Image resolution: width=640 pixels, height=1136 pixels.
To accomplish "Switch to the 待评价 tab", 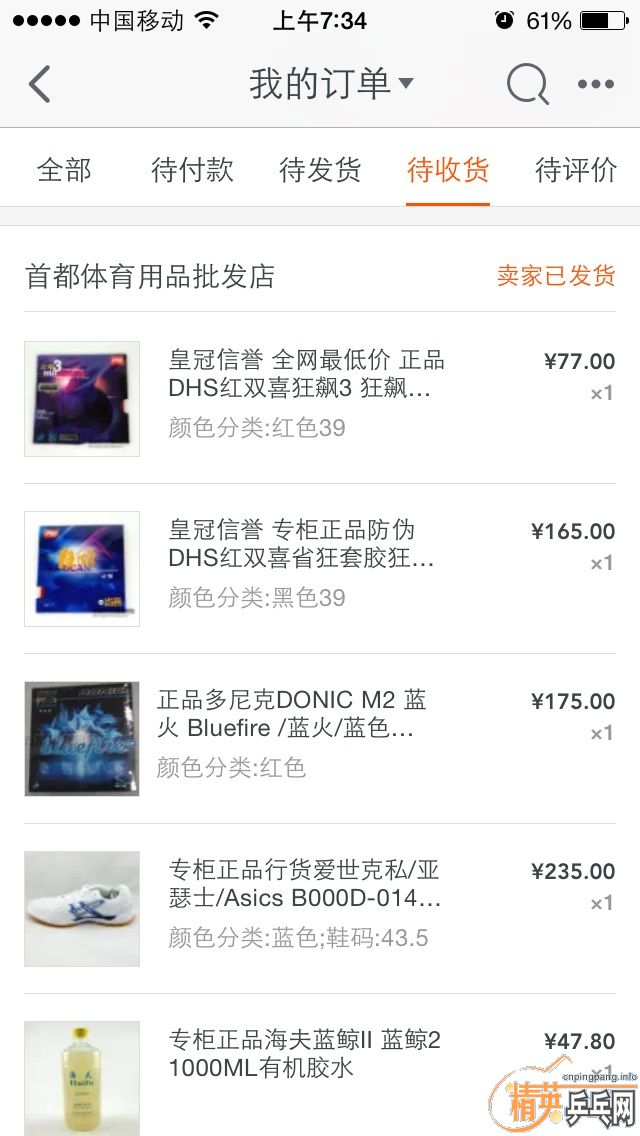I will tap(576, 170).
